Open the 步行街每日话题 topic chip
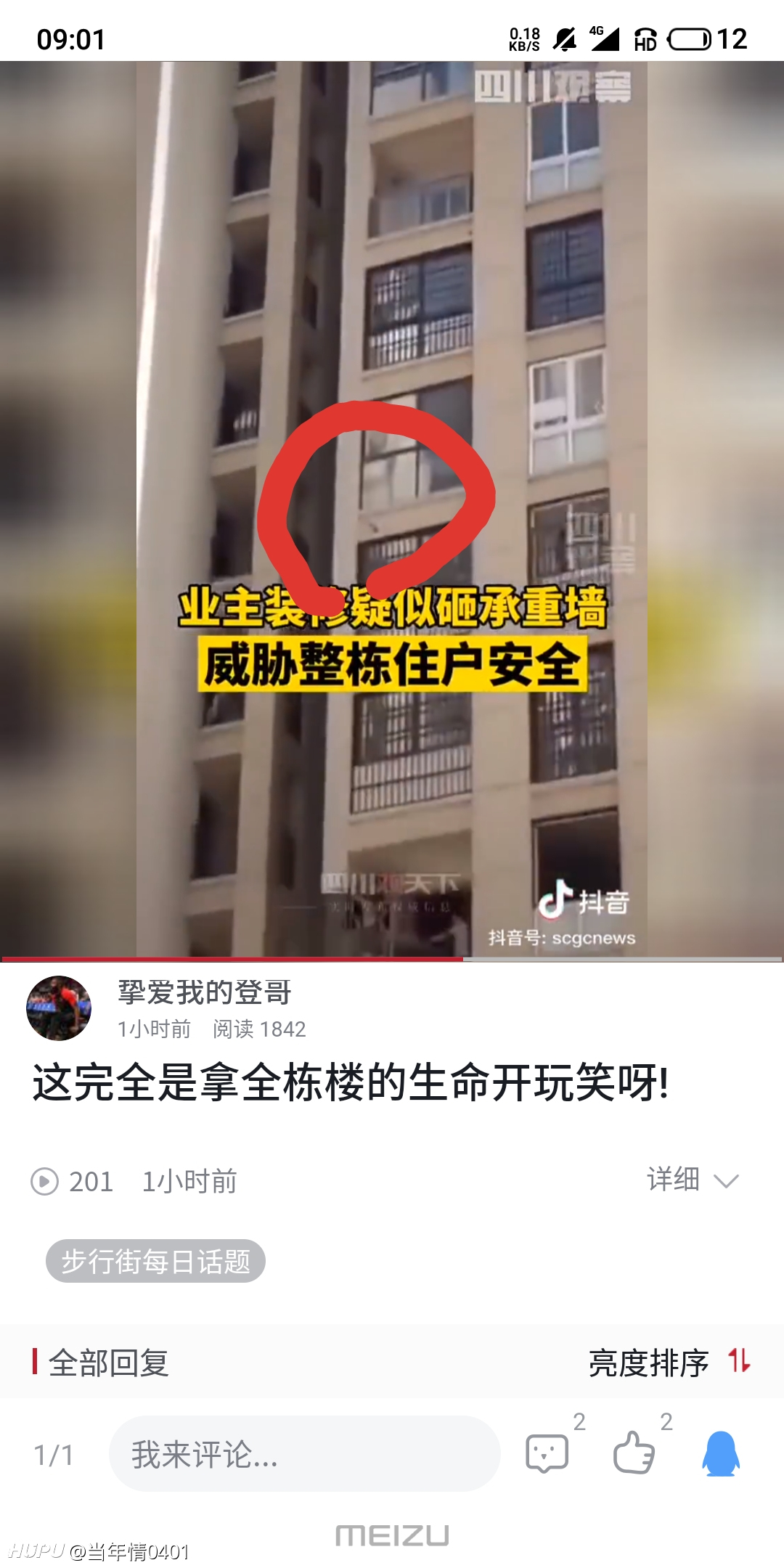Image resolution: width=784 pixels, height=1568 pixels. point(155,1261)
